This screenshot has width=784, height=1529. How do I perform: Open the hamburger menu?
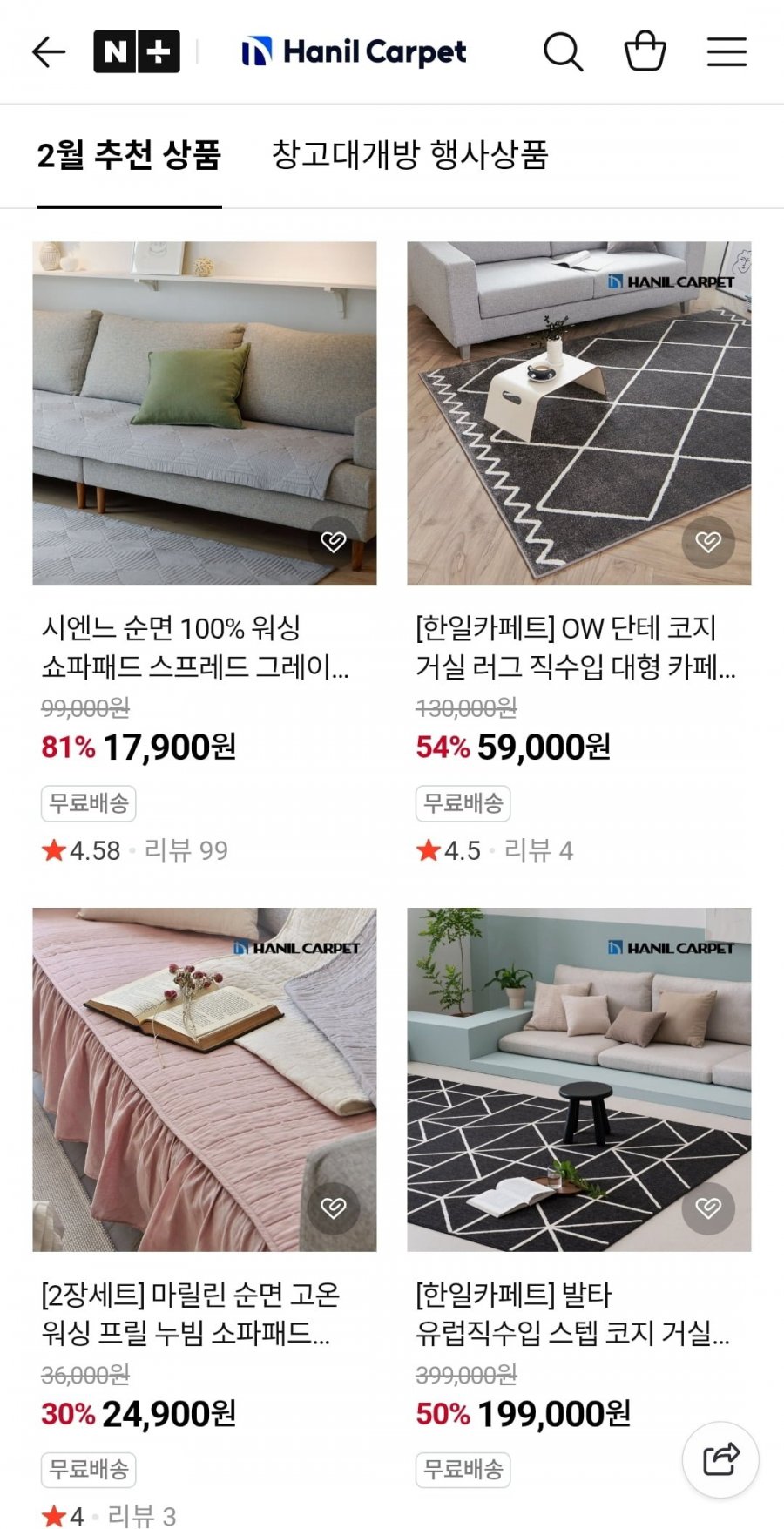click(727, 52)
